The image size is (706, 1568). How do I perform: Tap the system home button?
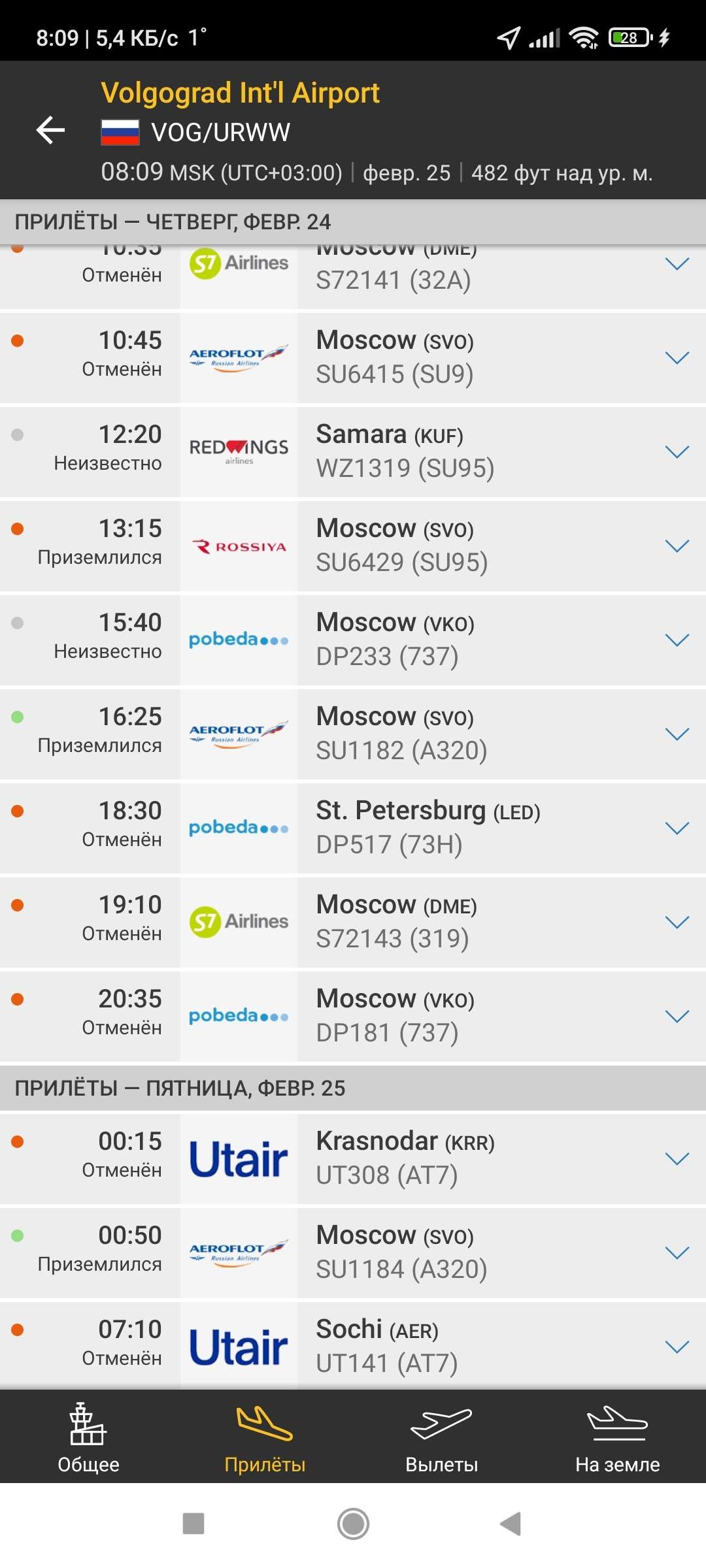353,1524
